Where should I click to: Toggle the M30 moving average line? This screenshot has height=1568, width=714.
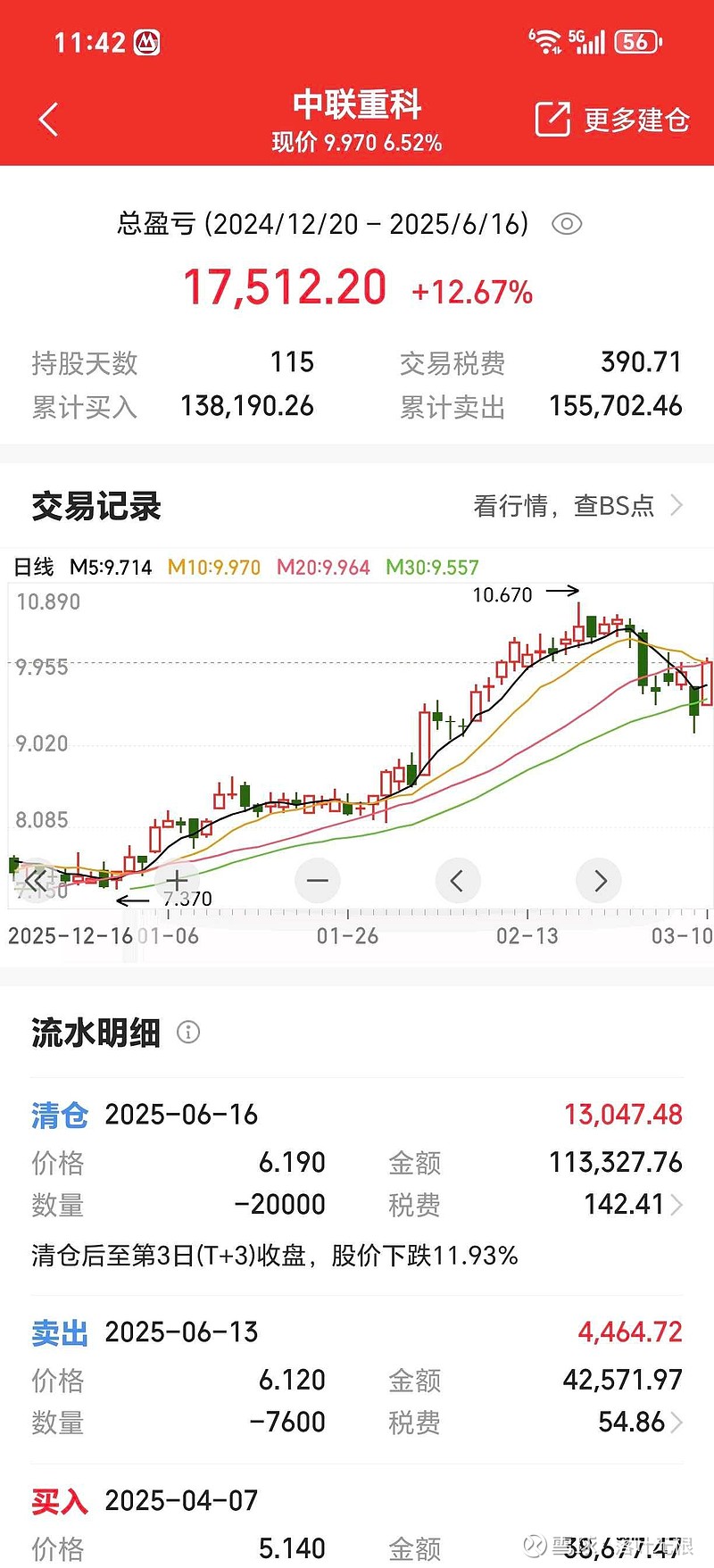coord(432,567)
